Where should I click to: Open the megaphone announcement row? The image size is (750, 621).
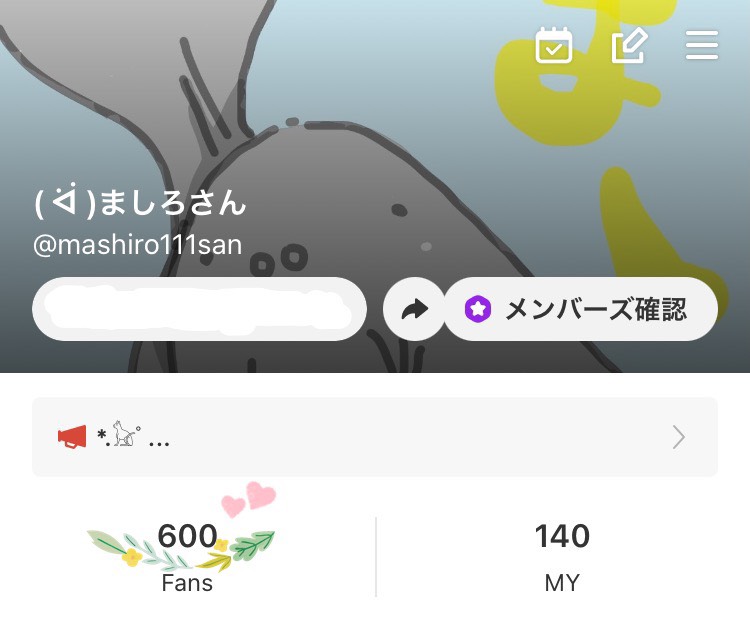(x=375, y=437)
